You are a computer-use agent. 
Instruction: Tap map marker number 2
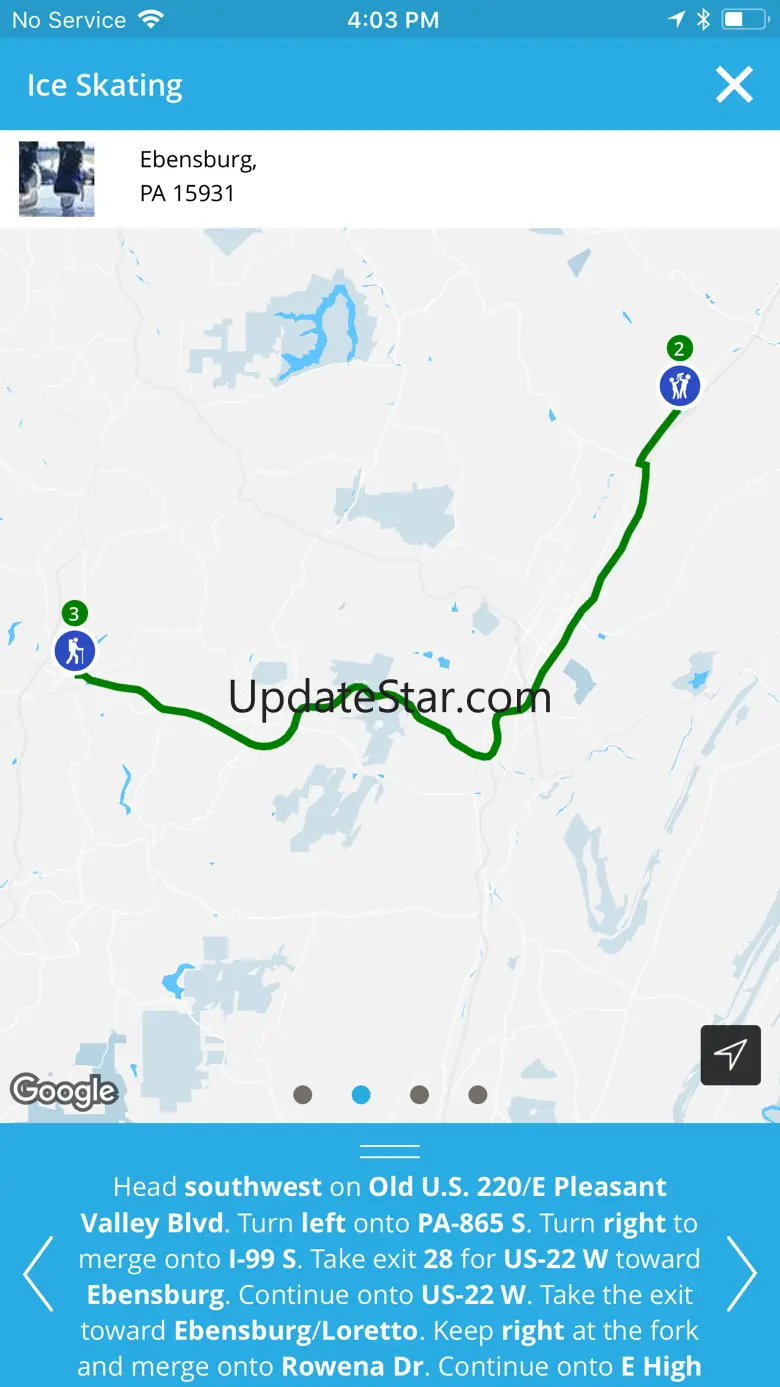tap(680, 385)
